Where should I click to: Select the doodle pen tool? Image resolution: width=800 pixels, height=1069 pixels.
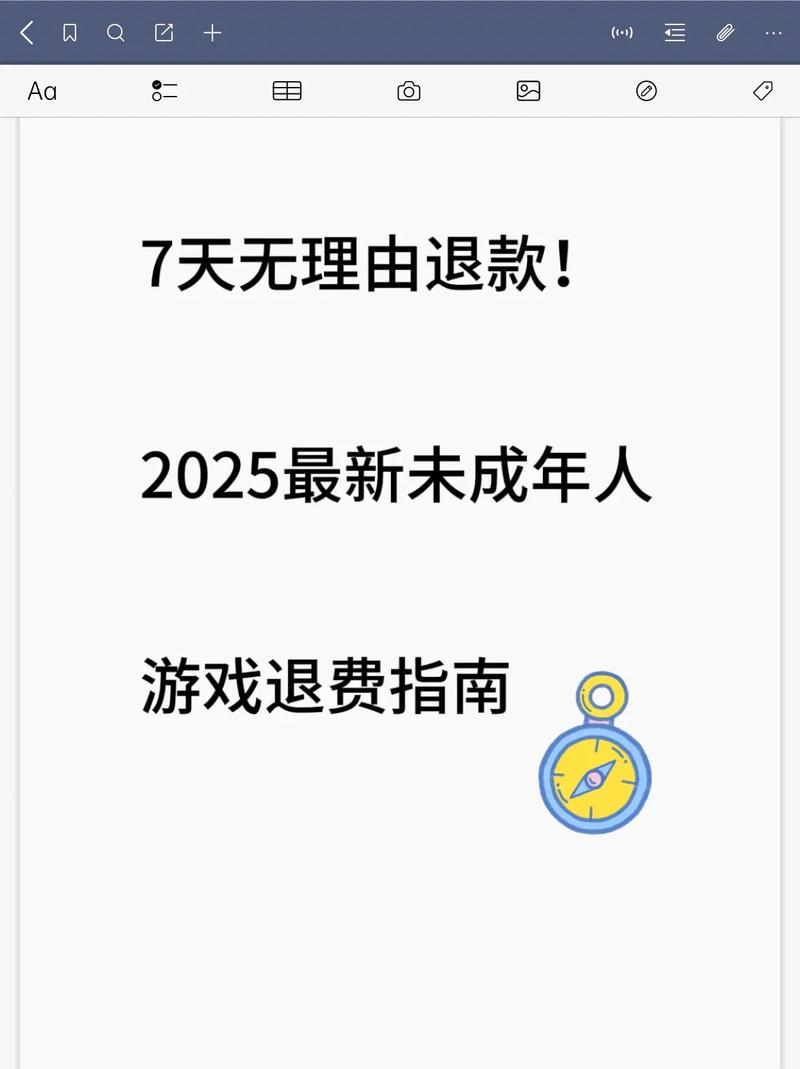point(647,91)
